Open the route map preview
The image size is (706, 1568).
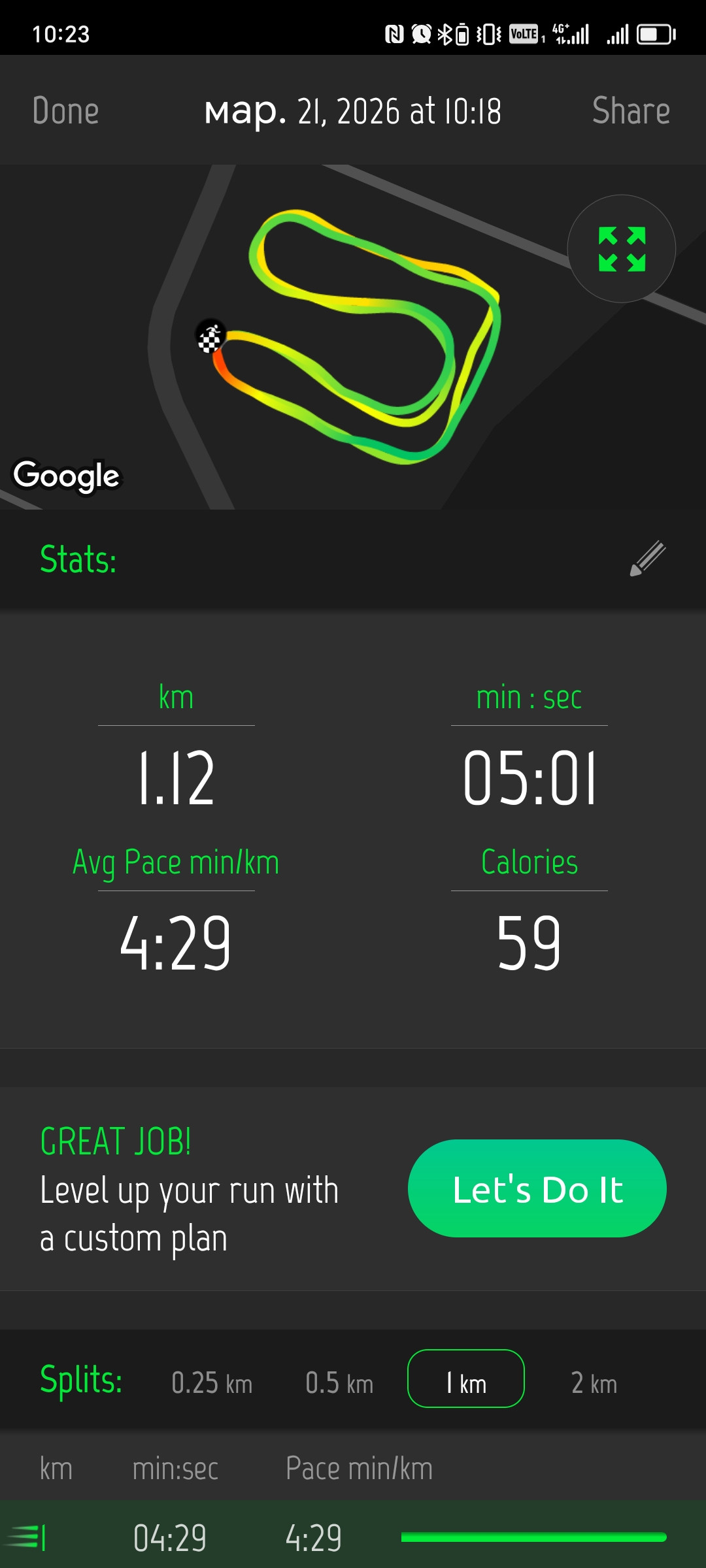coord(353,337)
